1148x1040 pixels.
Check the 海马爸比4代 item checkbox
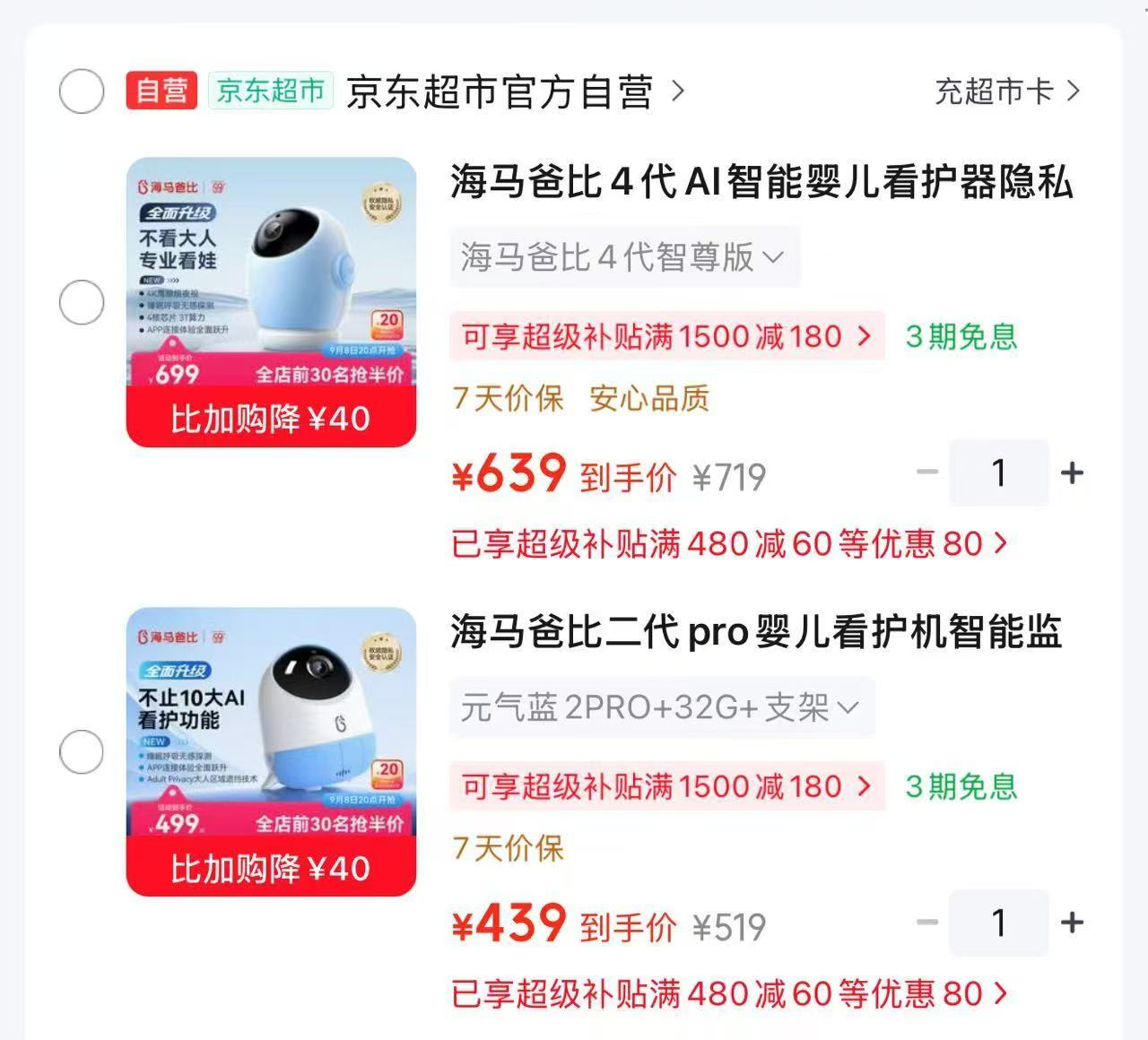pyautogui.click(x=82, y=303)
